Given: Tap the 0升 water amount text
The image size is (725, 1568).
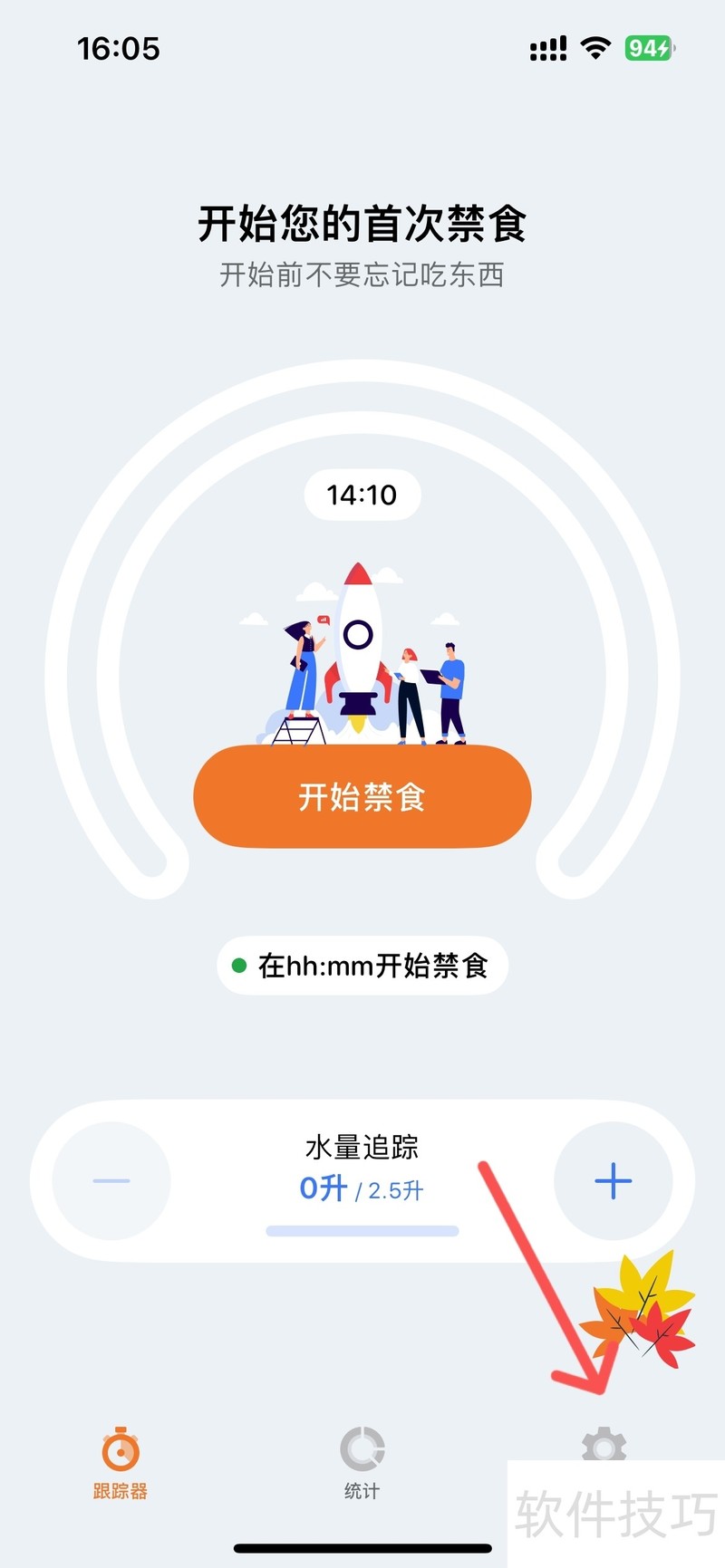Looking at the screenshot, I should pos(322,1187).
